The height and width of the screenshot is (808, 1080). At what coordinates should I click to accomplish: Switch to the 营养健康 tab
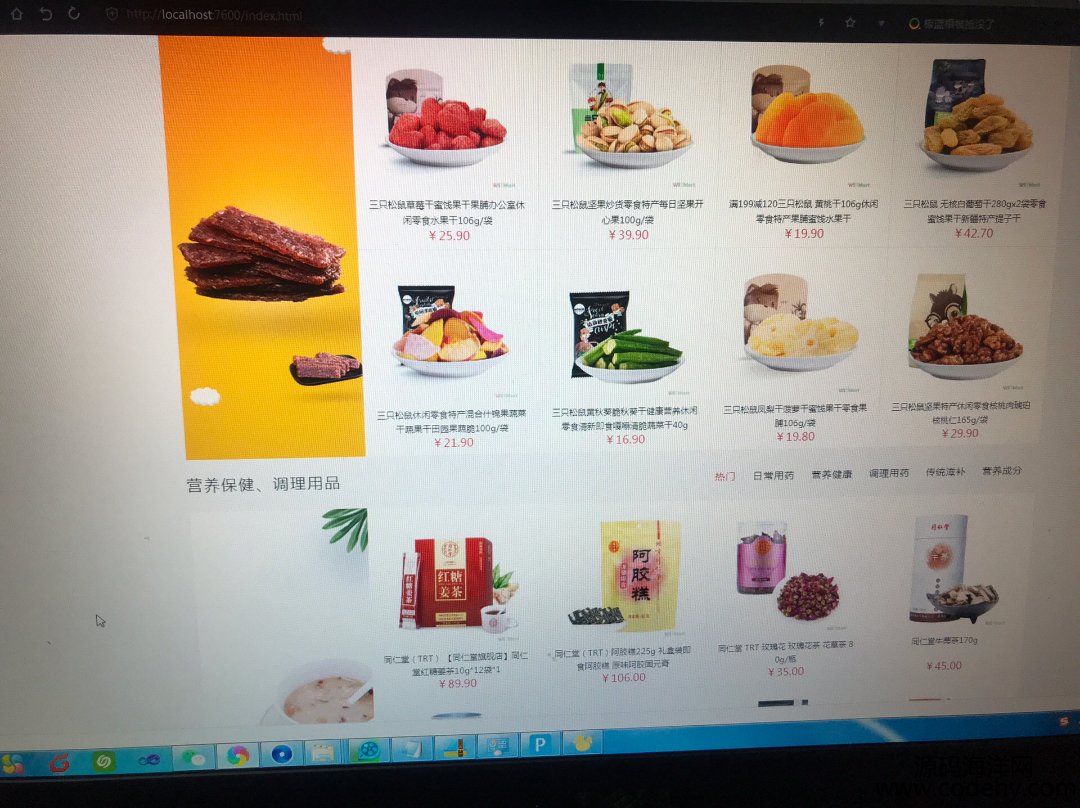pyautogui.click(x=831, y=474)
